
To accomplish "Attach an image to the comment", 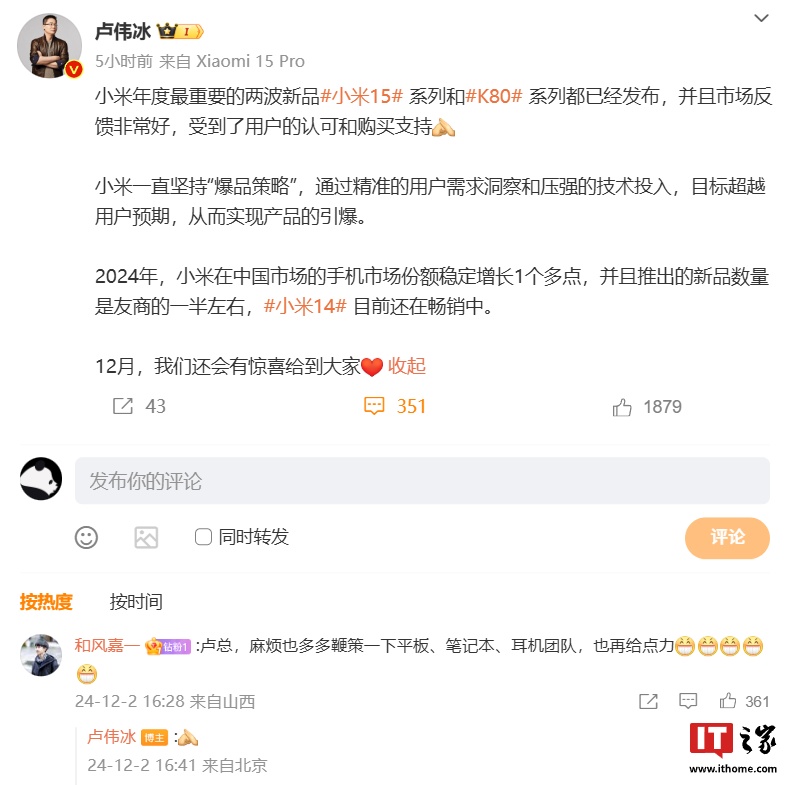I will pyautogui.click(x=146, y=537).
